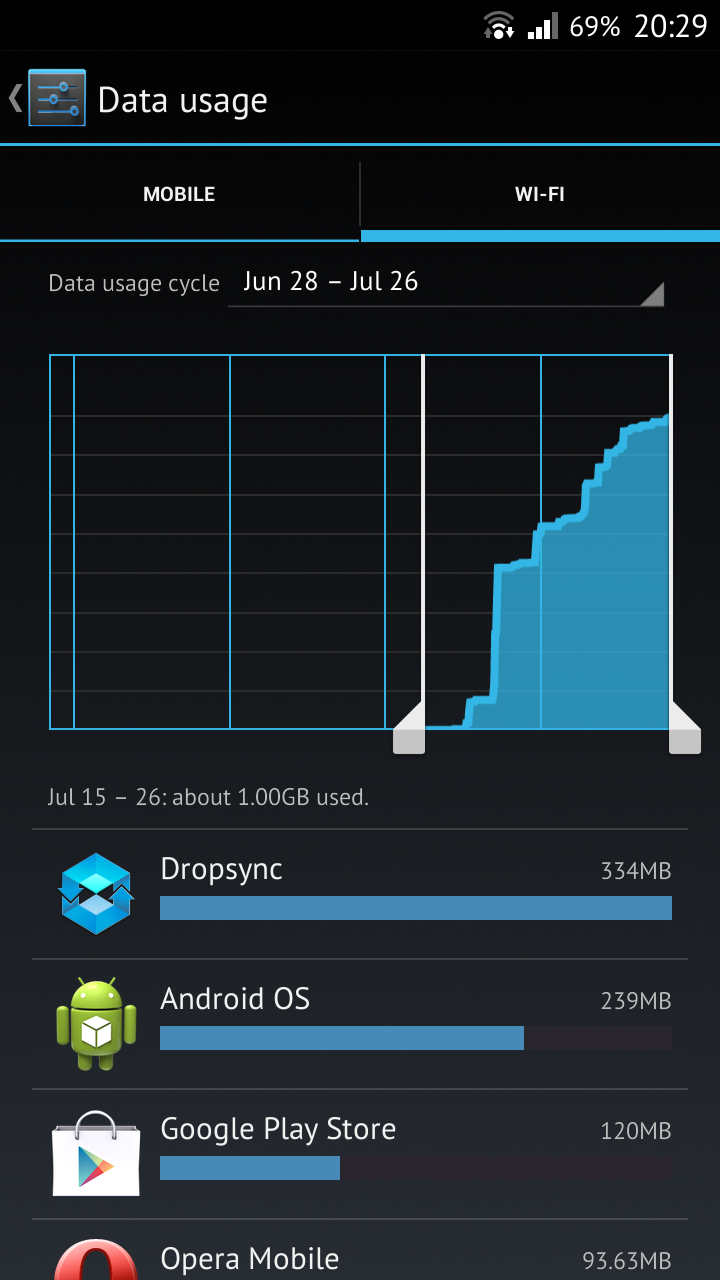Tap the right range handle on chart
The image size is (720, 1280).
point(685,727)
